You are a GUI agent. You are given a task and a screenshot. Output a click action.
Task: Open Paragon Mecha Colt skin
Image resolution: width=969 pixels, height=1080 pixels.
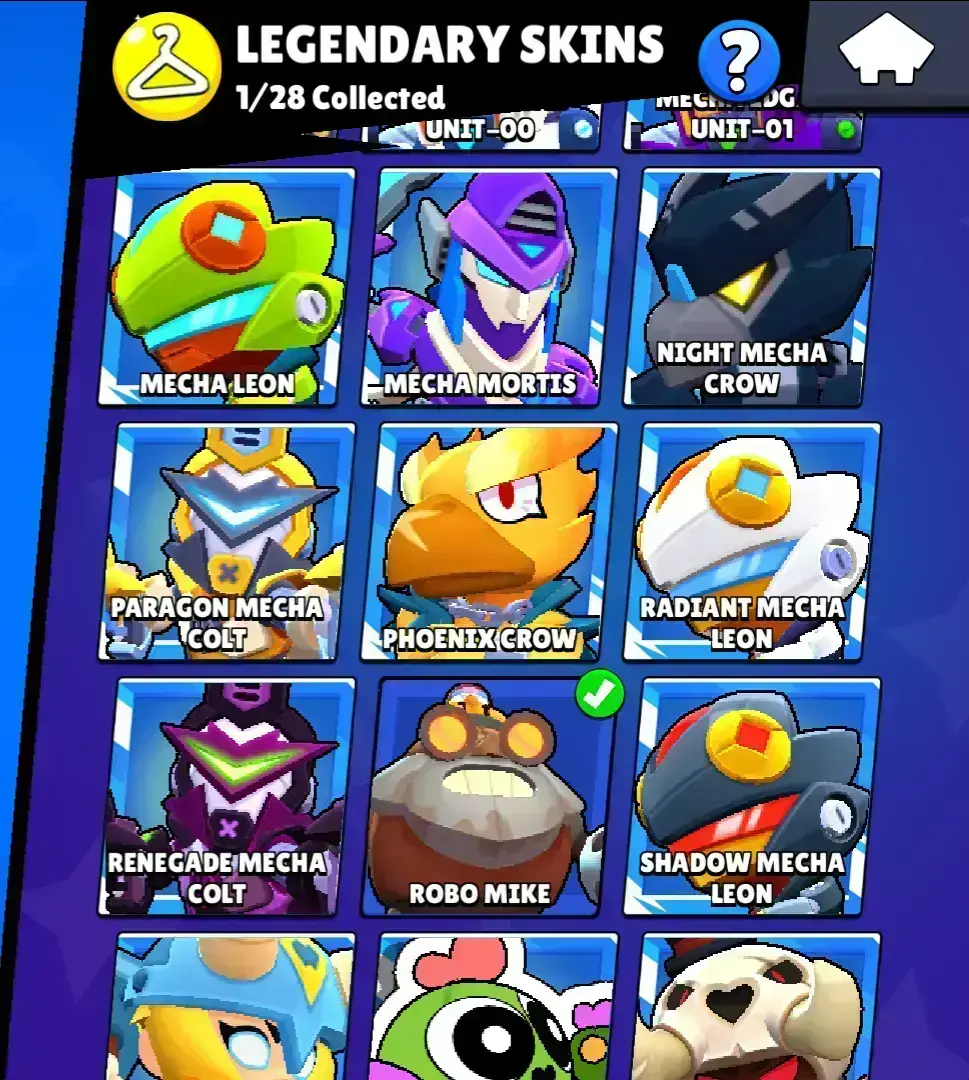(x=227, y=540)
